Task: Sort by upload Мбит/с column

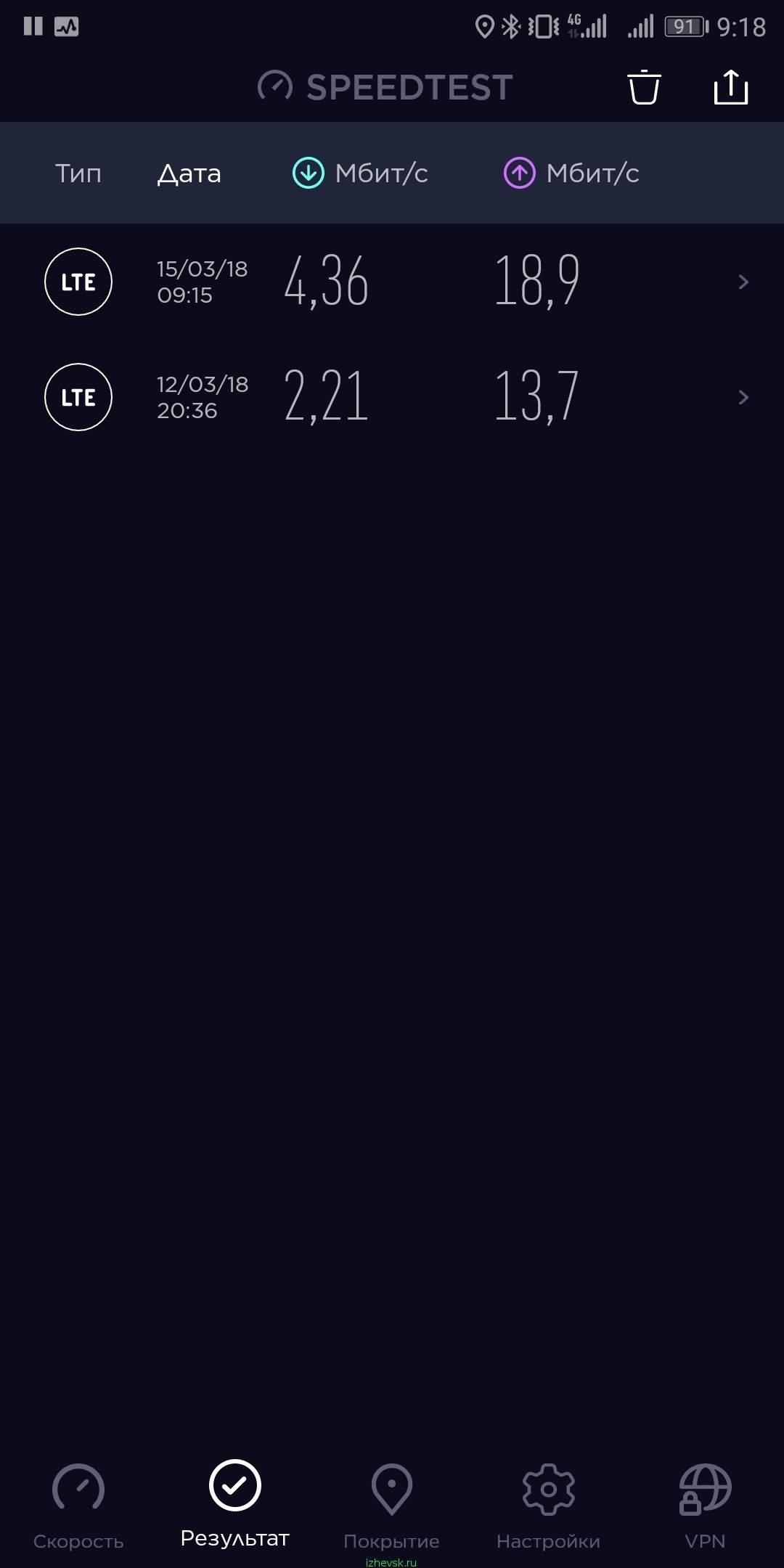Action: tap(571, 173)
